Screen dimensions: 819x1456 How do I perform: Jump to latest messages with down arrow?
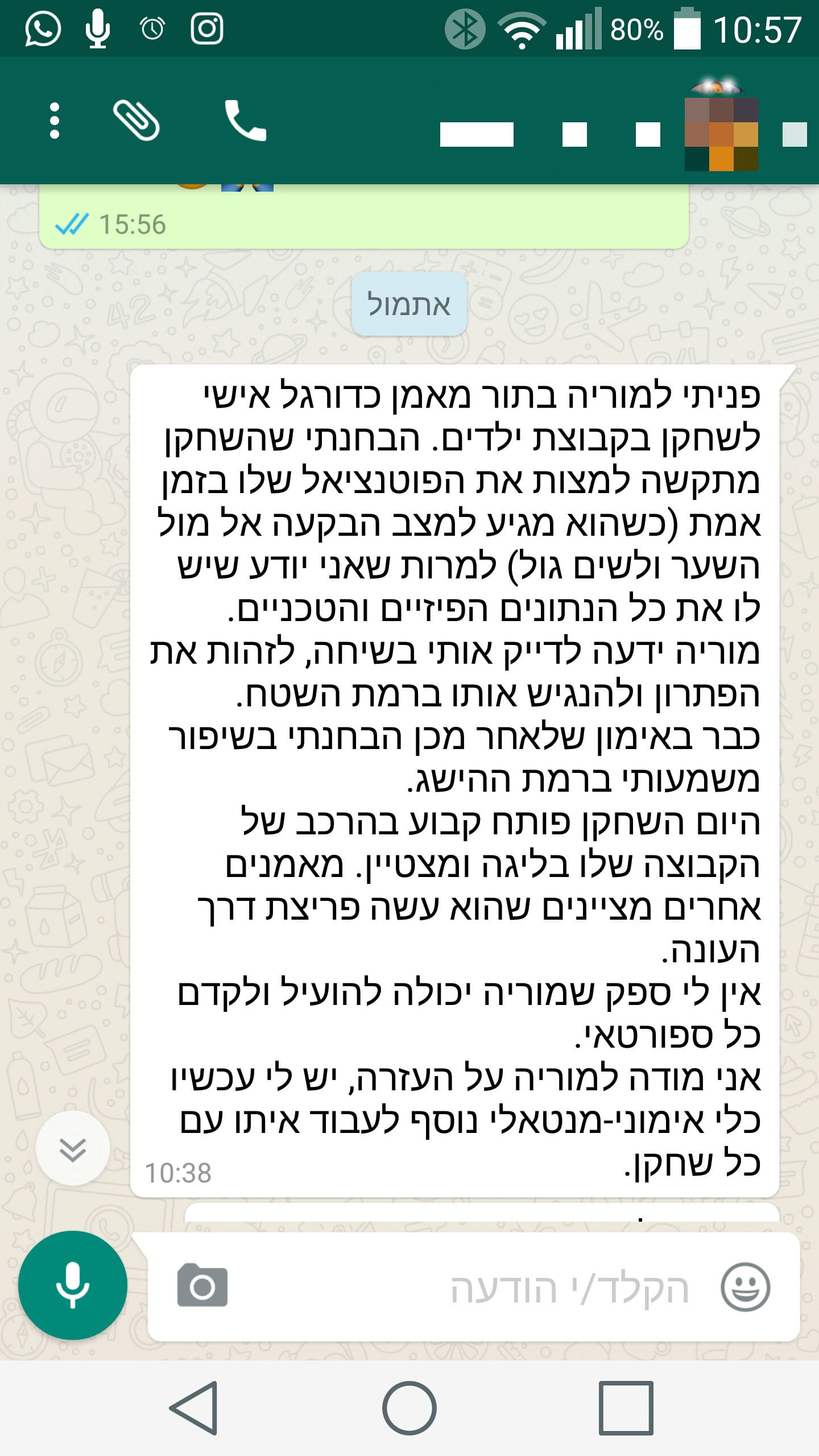coord(73,1149)
